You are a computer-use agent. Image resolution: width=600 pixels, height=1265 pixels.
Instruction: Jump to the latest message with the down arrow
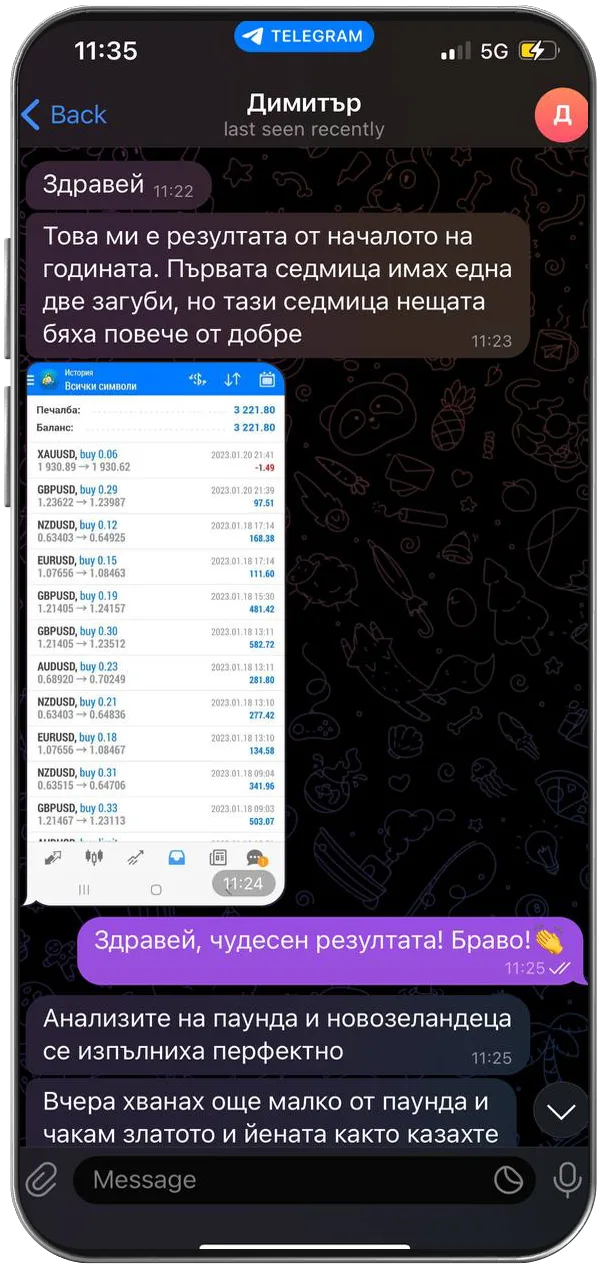[561, 1111]
